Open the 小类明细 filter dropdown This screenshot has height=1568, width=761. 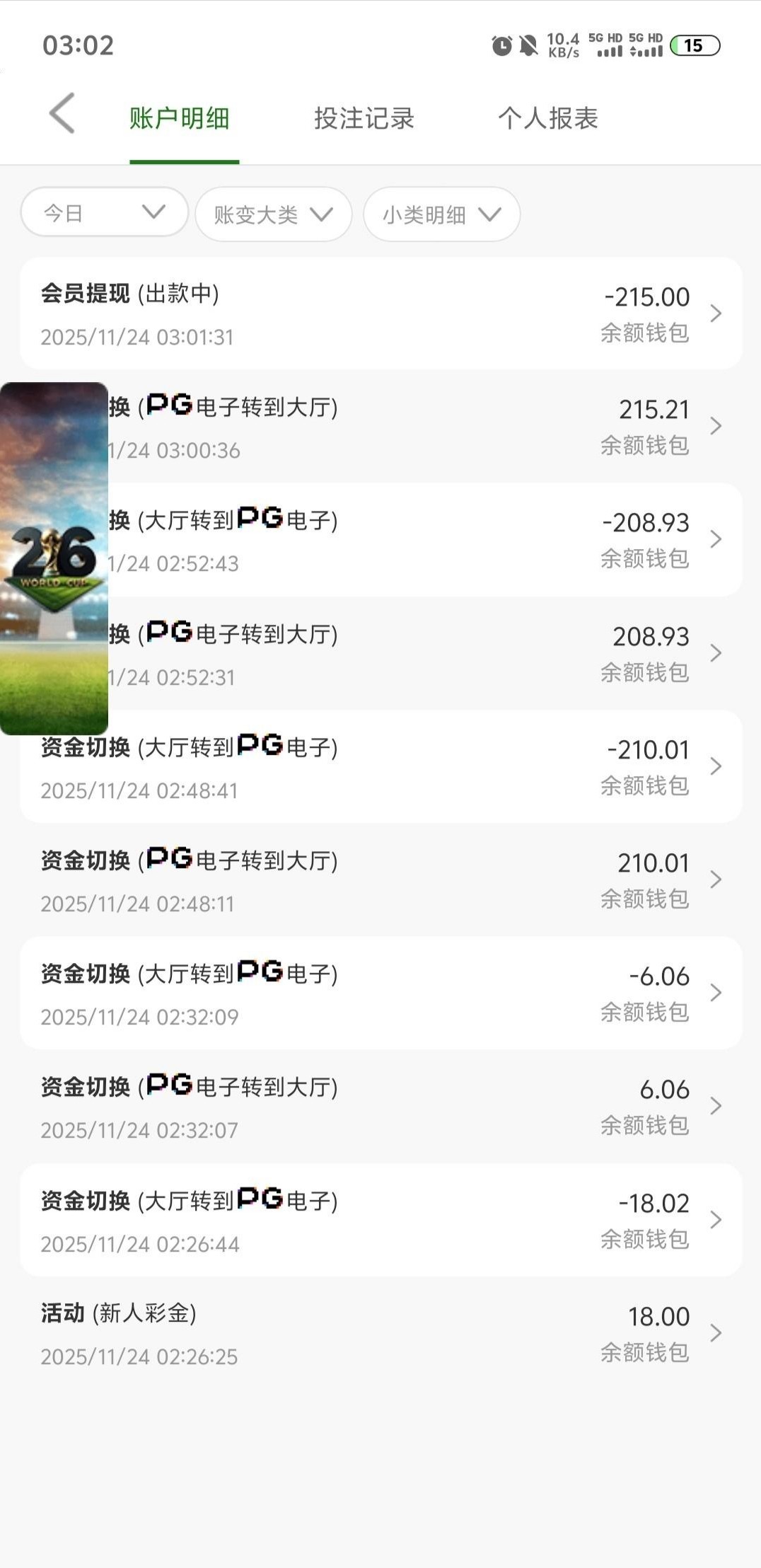(441, 214)
